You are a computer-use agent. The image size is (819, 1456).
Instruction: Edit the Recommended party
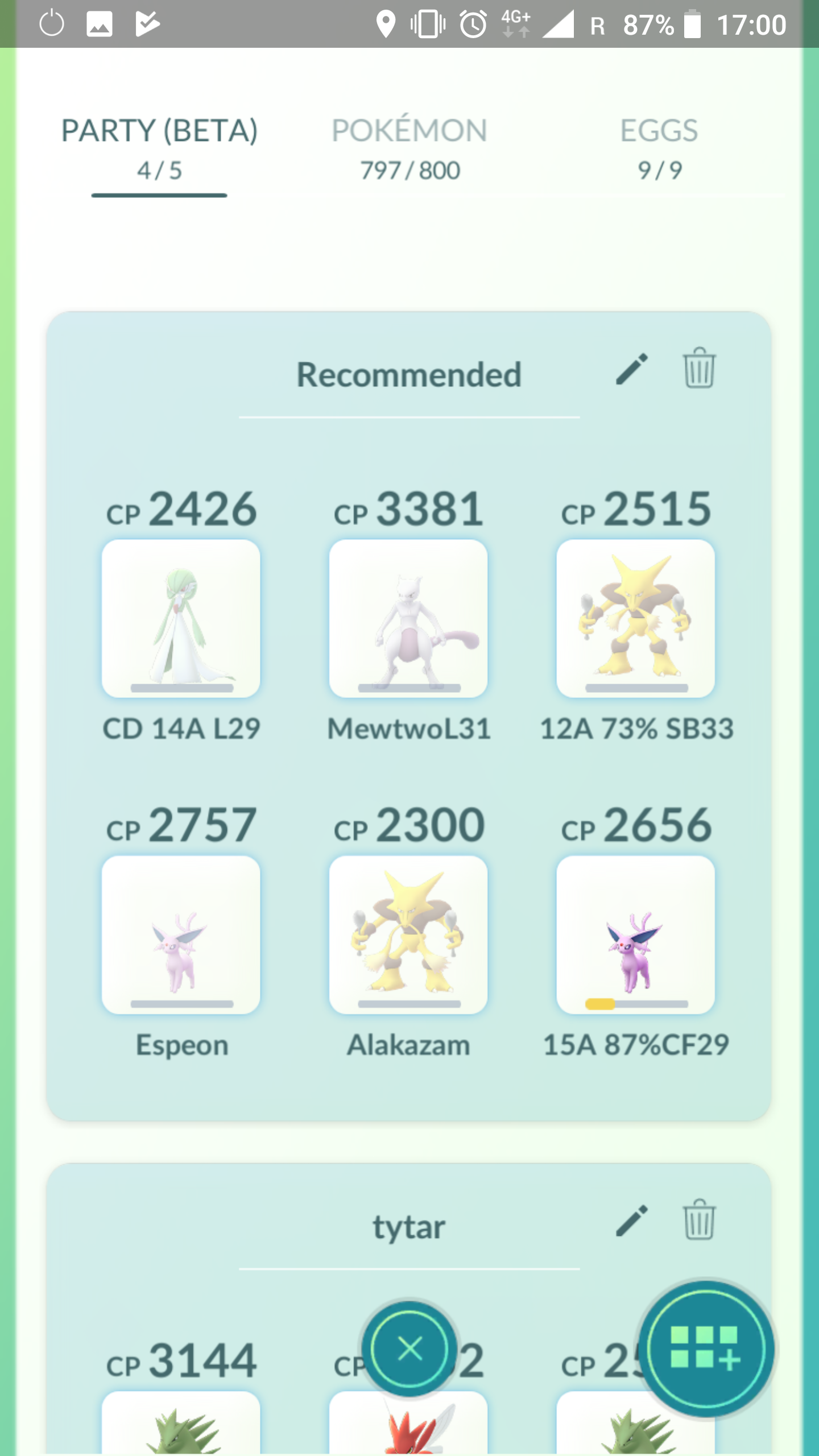coord(631,369)
